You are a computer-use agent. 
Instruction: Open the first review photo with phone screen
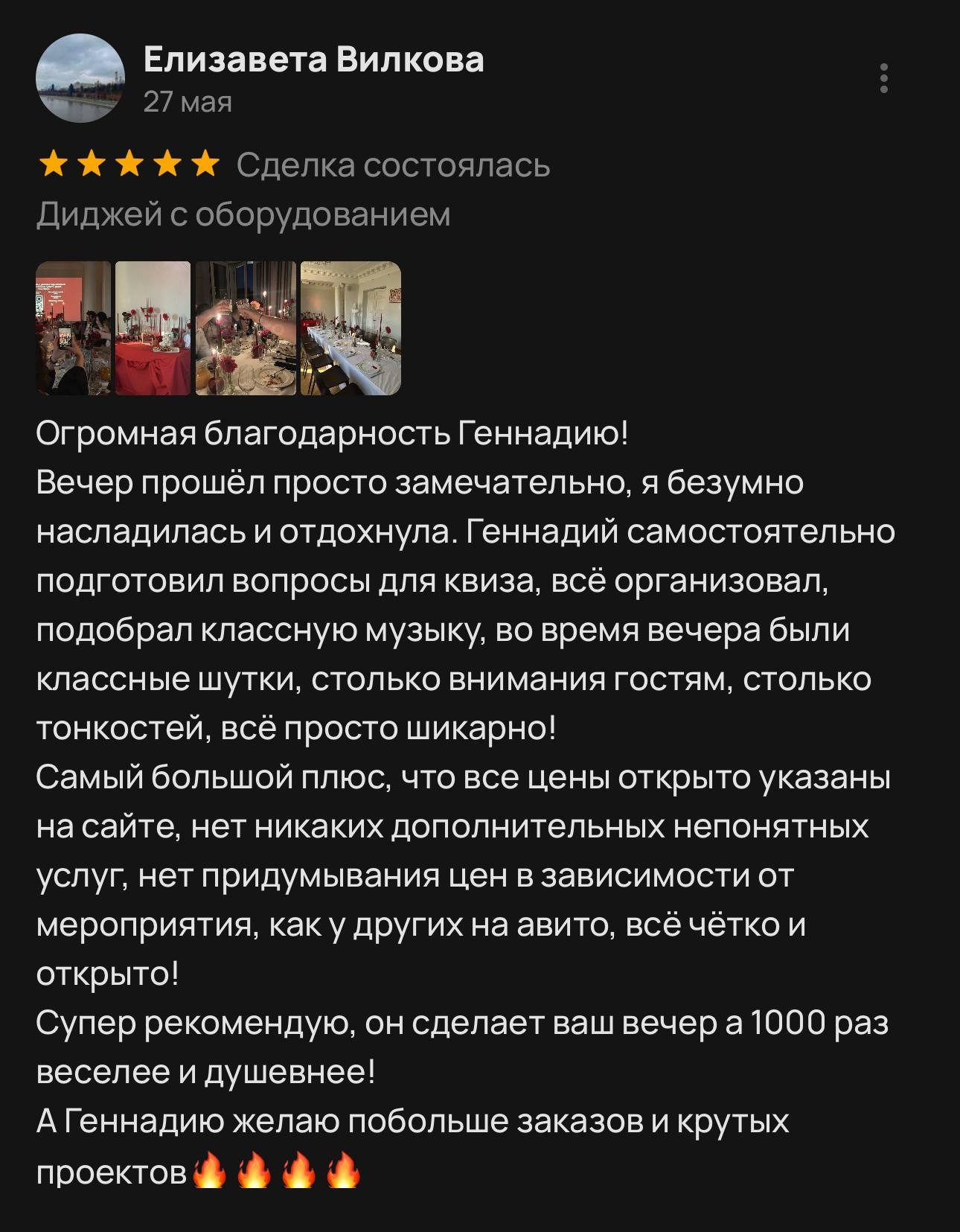pyautogui.click(x=73, y=328)
